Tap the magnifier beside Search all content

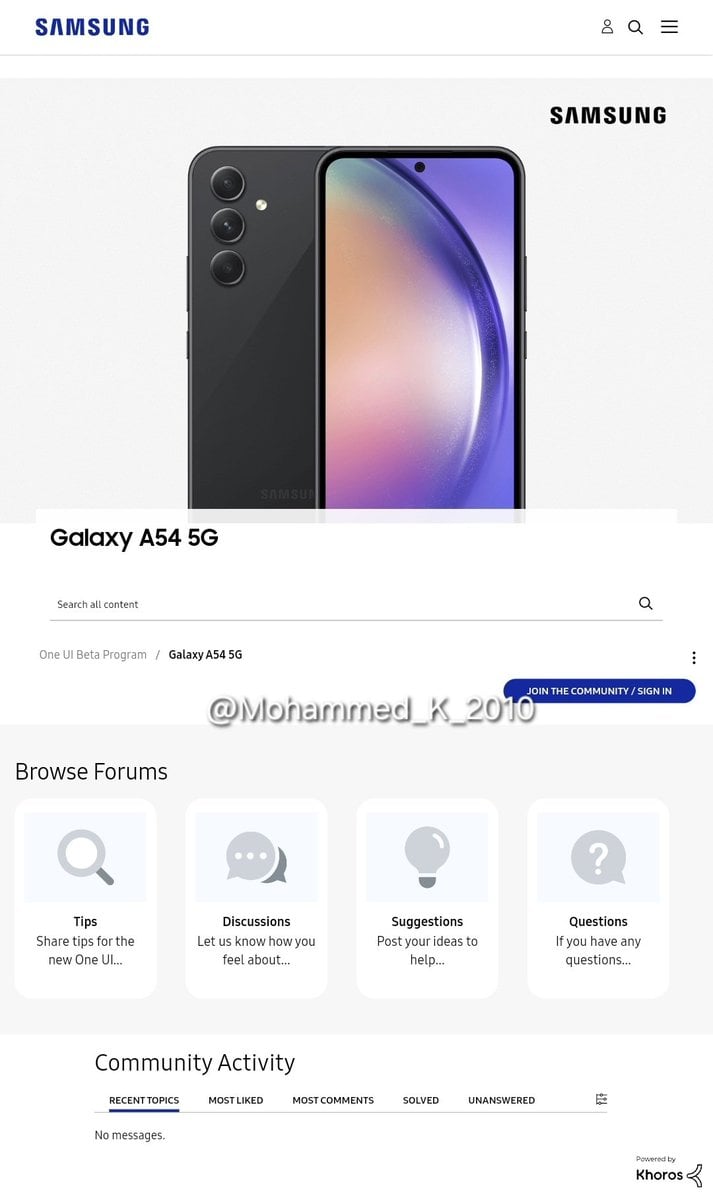645,603
